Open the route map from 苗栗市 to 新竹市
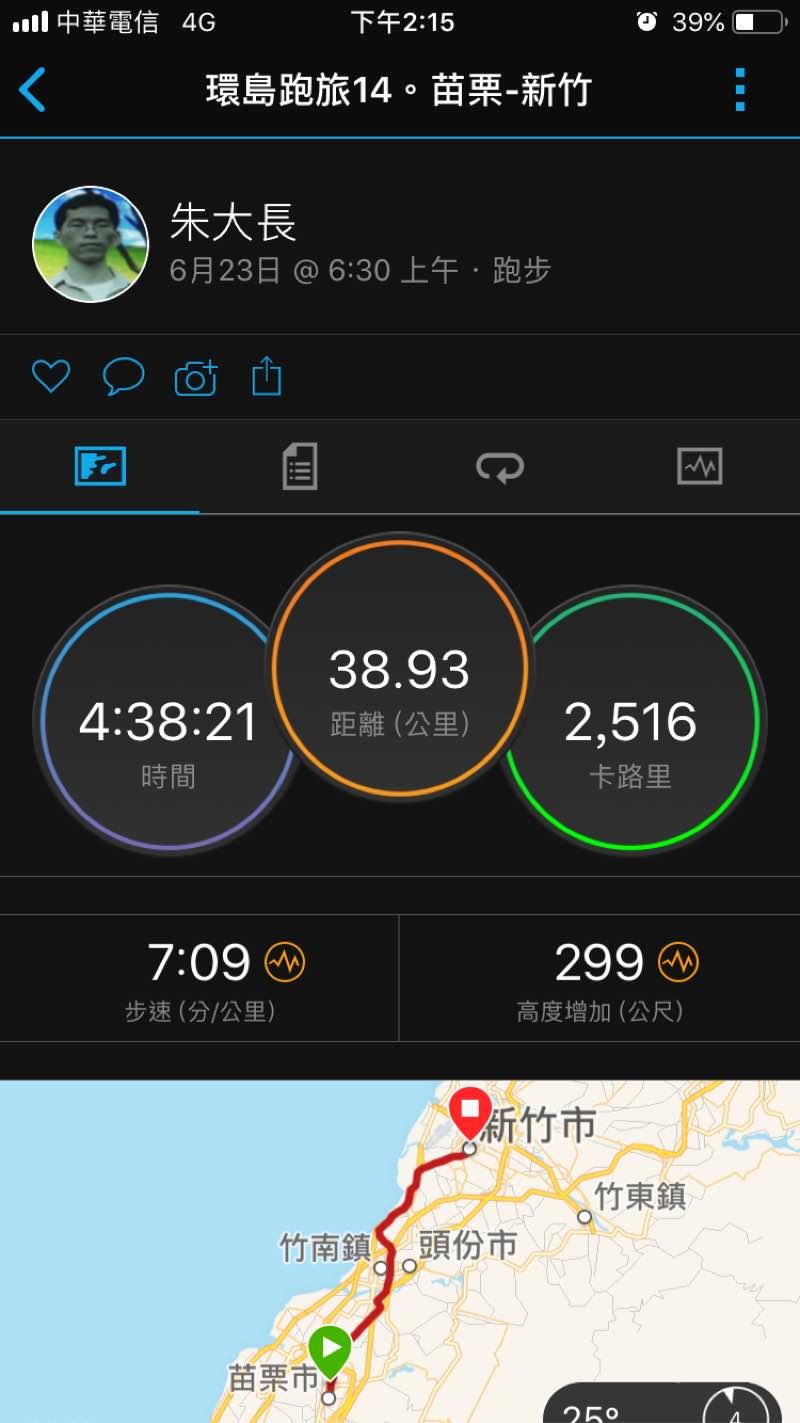Screen dimensions: 800x1423 tap(400, 1250)
